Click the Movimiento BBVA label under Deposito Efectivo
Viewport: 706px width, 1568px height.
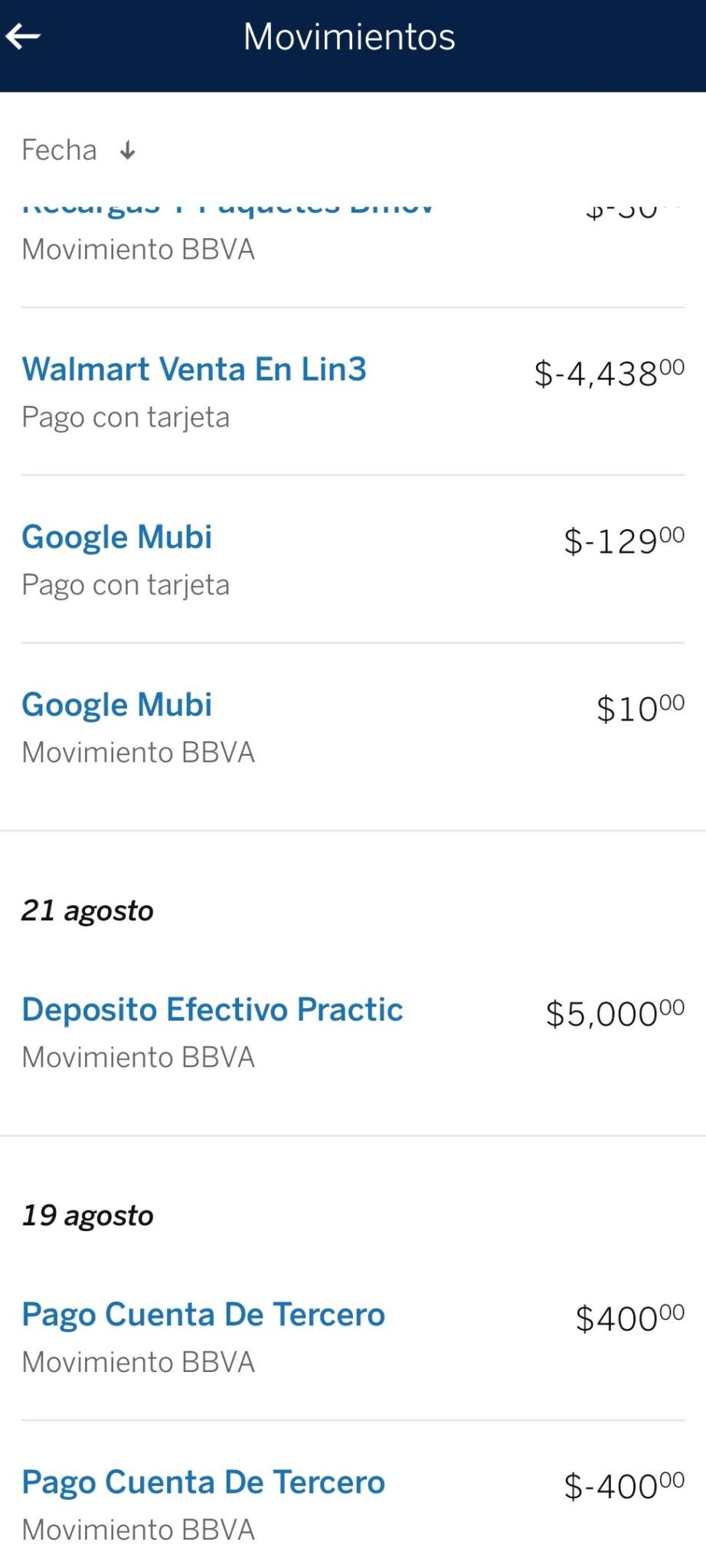tap(138, 1057)
